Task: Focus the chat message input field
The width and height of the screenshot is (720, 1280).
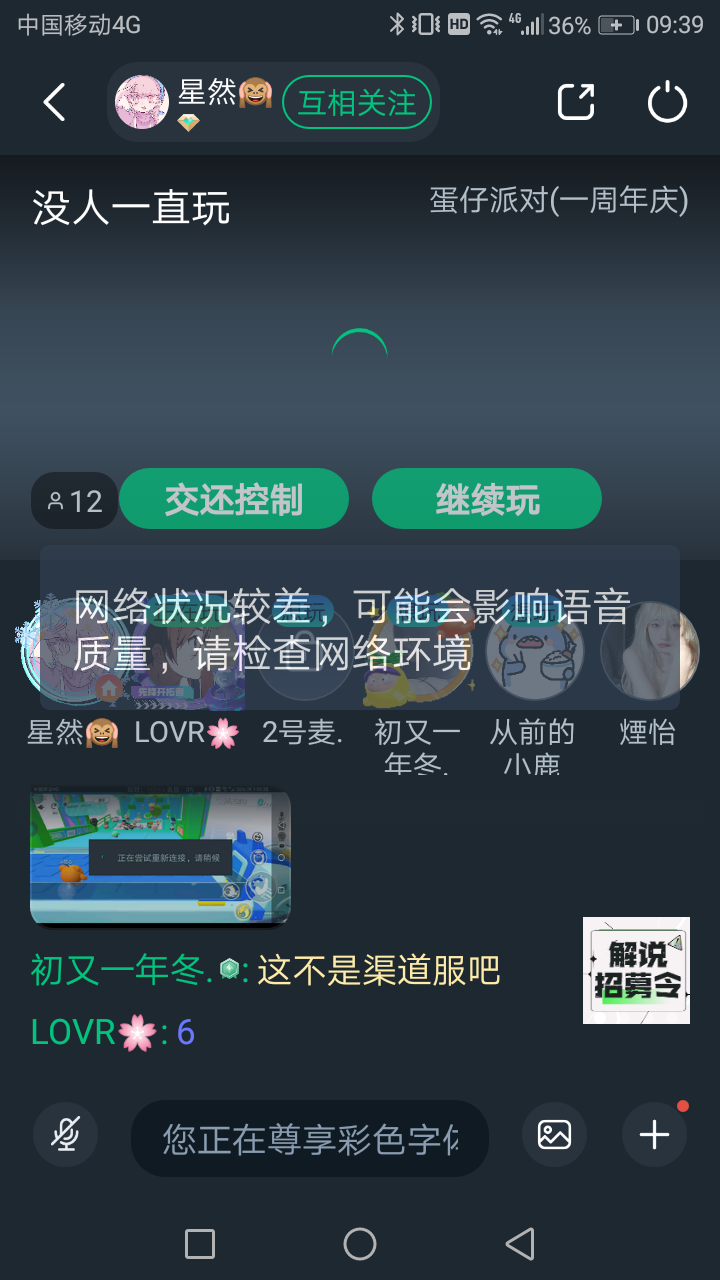Action: 310,1138
